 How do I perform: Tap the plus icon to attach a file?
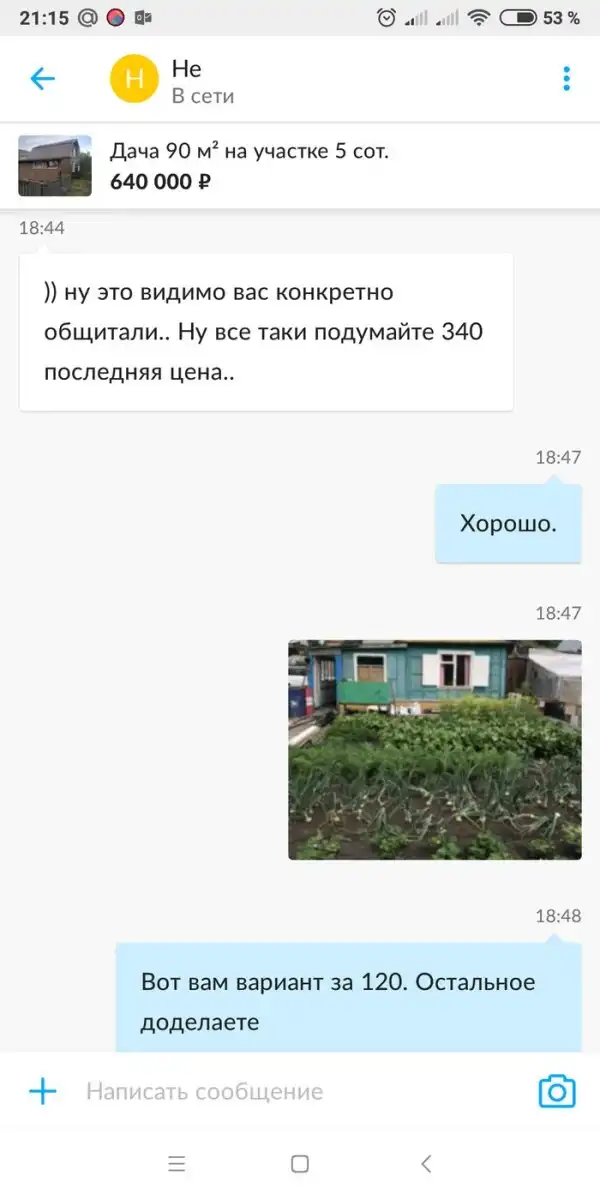42,1091
